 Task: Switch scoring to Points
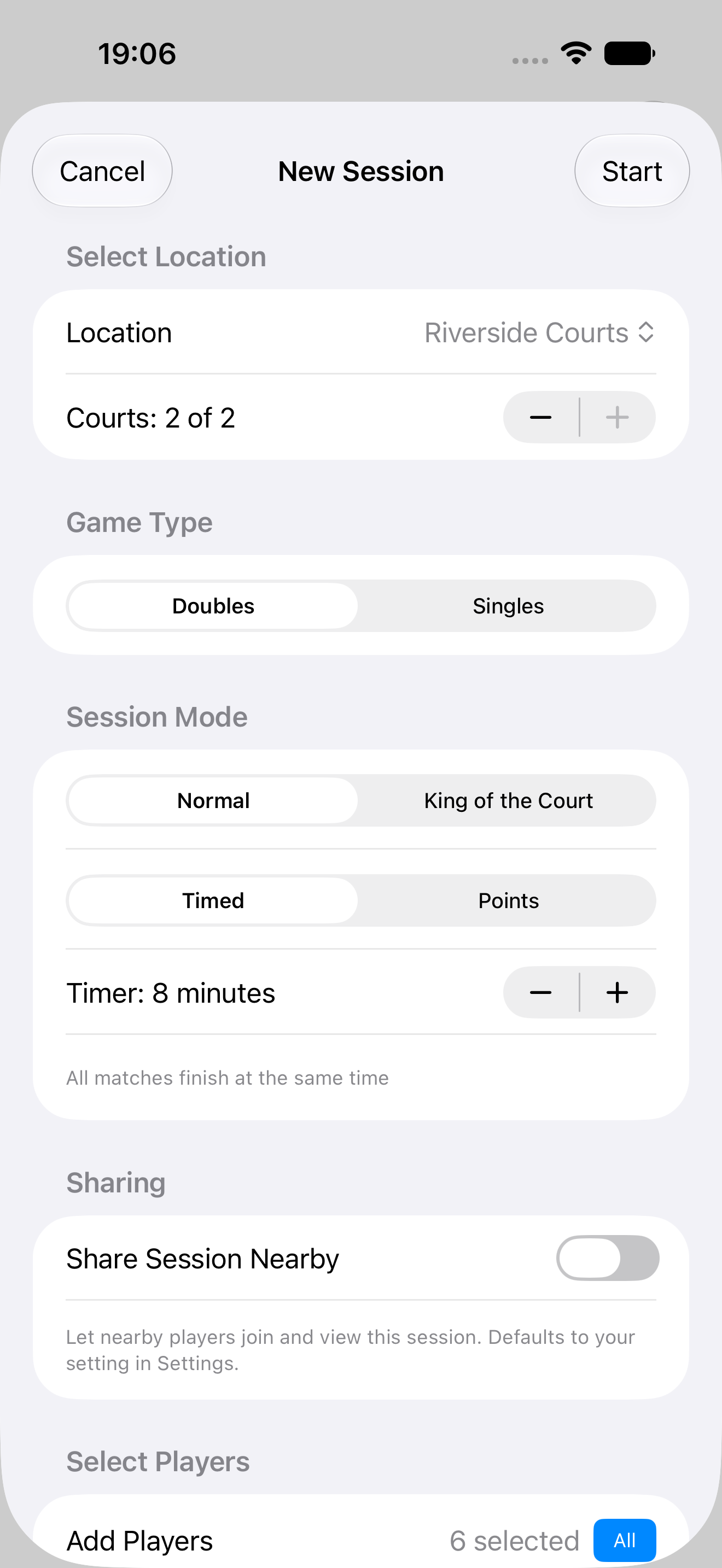point(508,901)
